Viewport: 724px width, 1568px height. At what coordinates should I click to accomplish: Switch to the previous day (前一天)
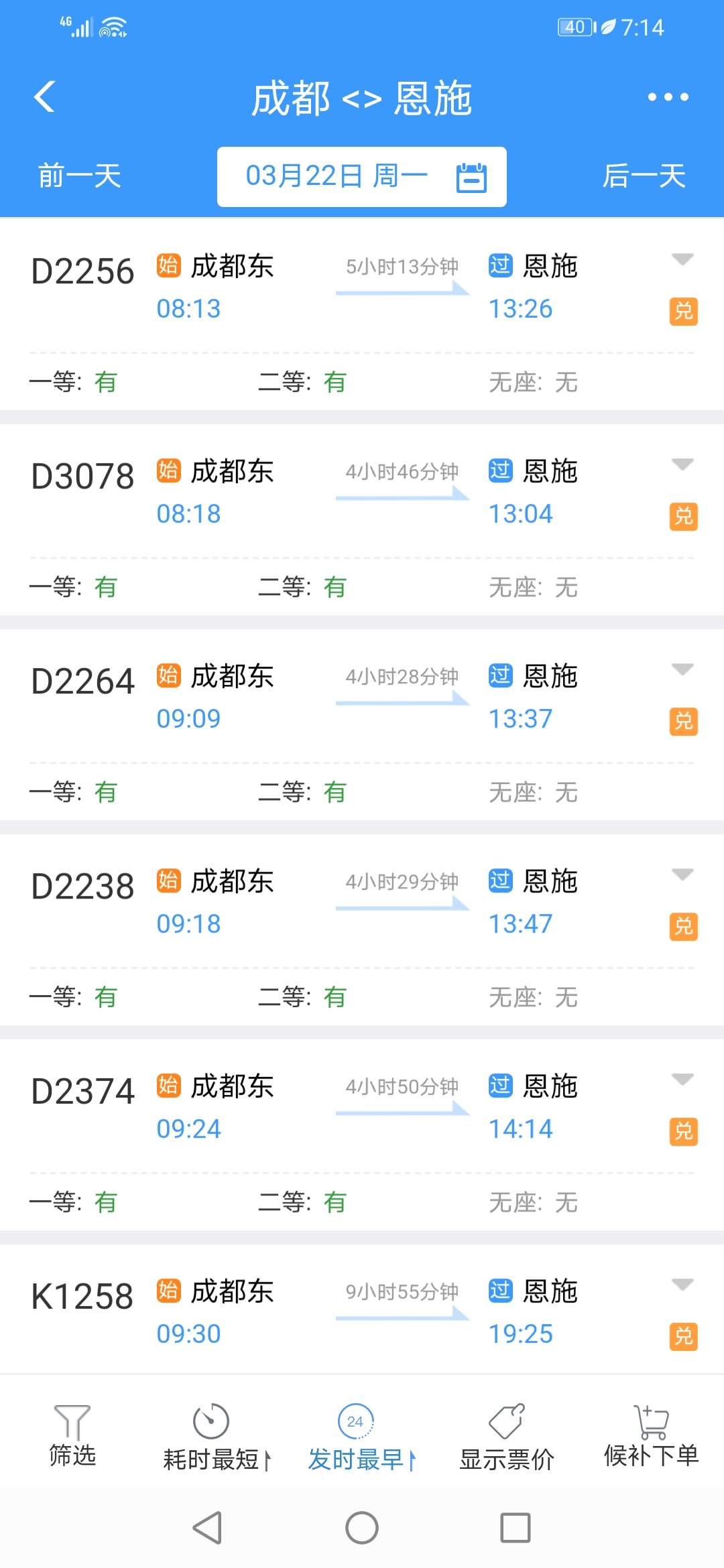(x=79, y=176)
